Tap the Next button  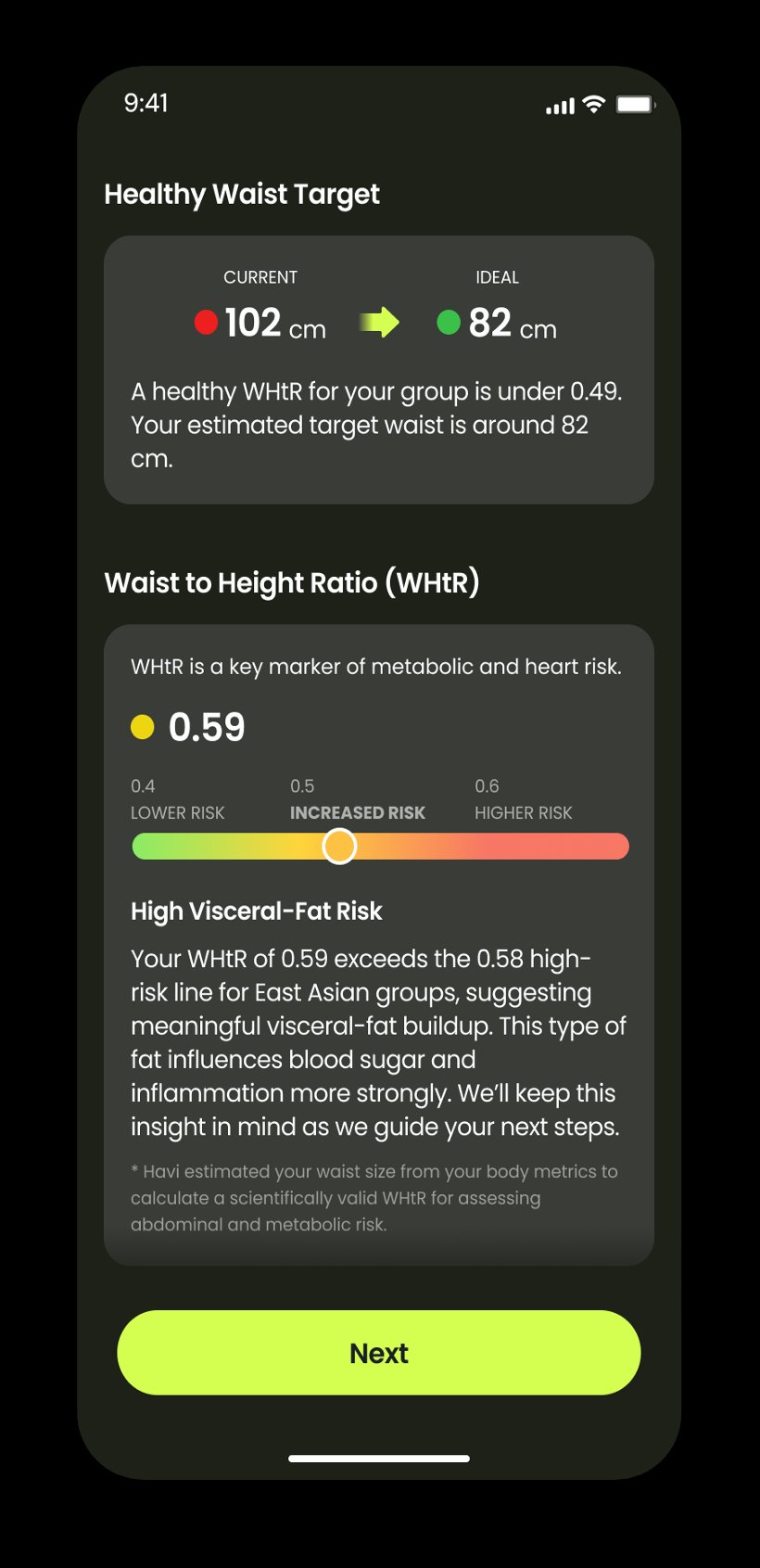378,1352
